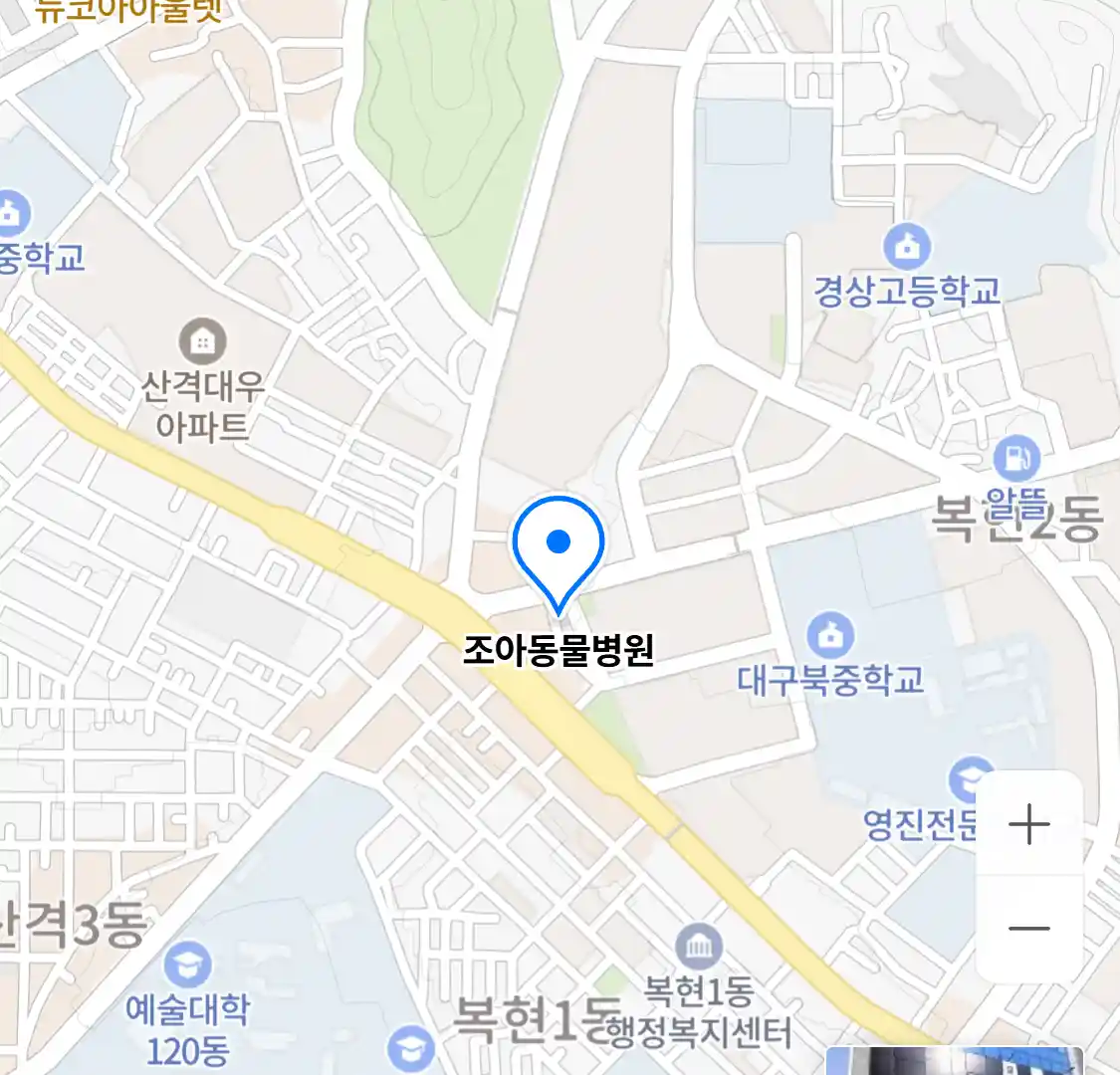Select the 복현1동 행정복지센터 marker
The width and height of the screenshot is (1120, 1075).
tap(699, 947)
